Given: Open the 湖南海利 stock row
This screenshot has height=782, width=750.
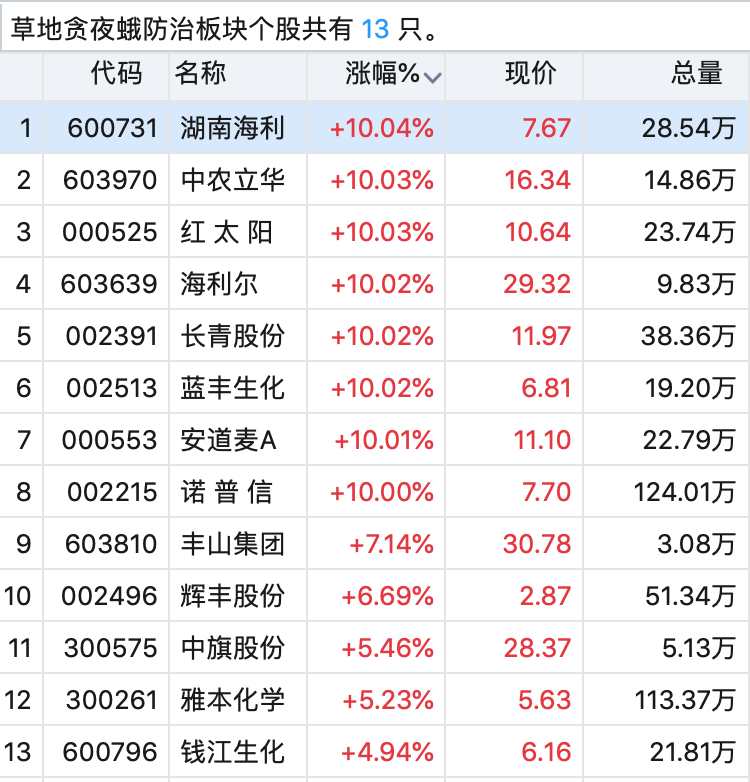Looking at the screenshot, I should coord(233,128).
